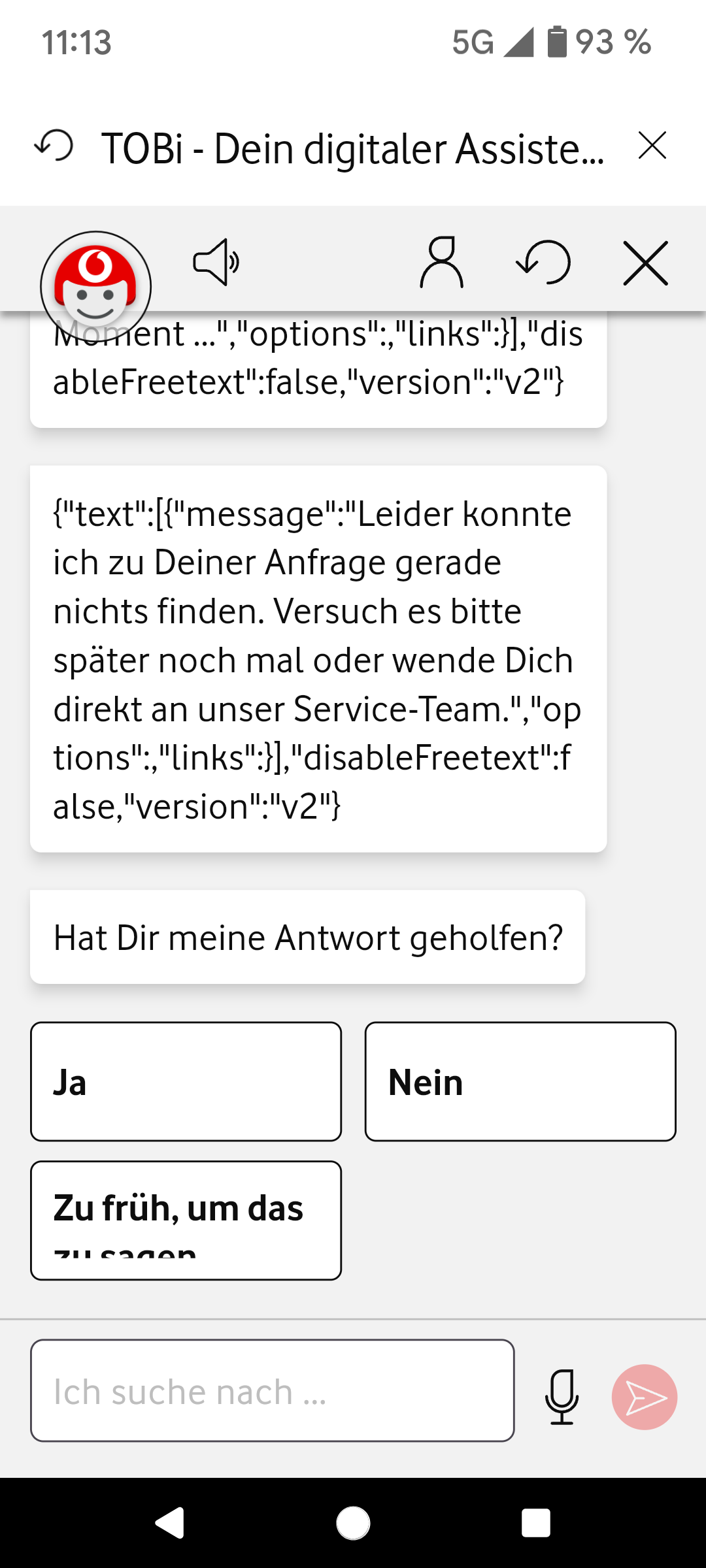Focus the "Ich suche nach ..." text field
The width and height of the screenshot is (706, 1568).
[x=273, y=1390]
